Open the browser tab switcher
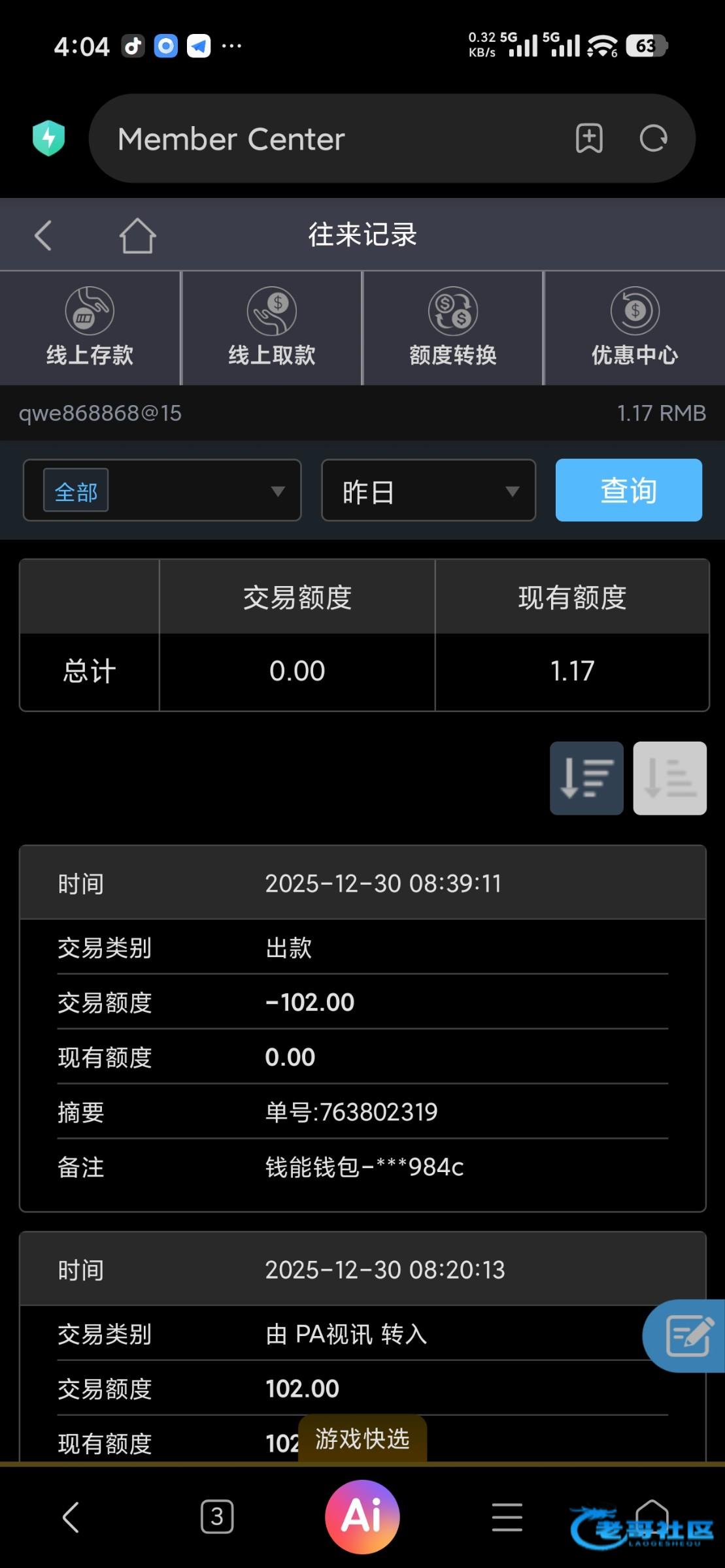Viewport: 725px width, 1568px height. [x=217, y=1516]
